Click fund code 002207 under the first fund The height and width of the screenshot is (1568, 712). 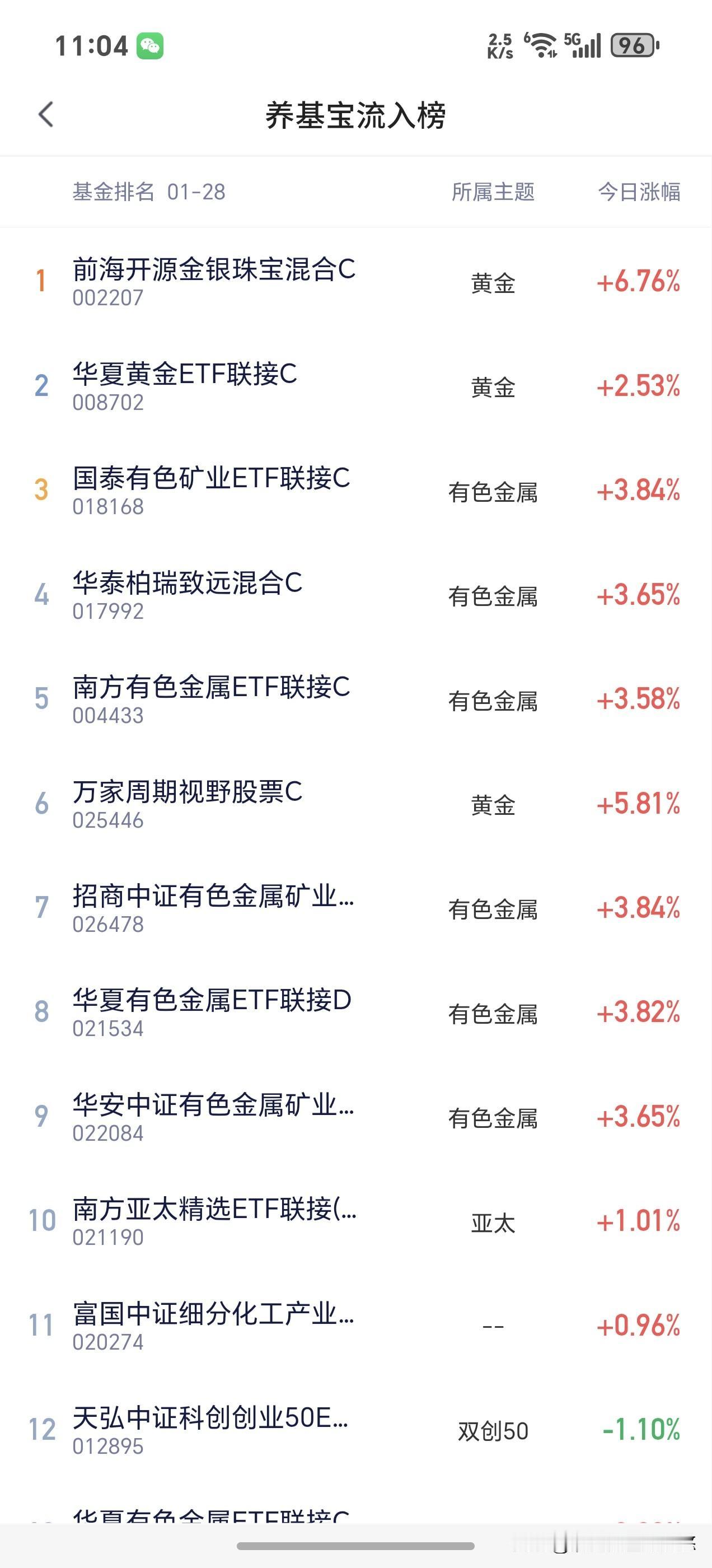coord(107,298)
